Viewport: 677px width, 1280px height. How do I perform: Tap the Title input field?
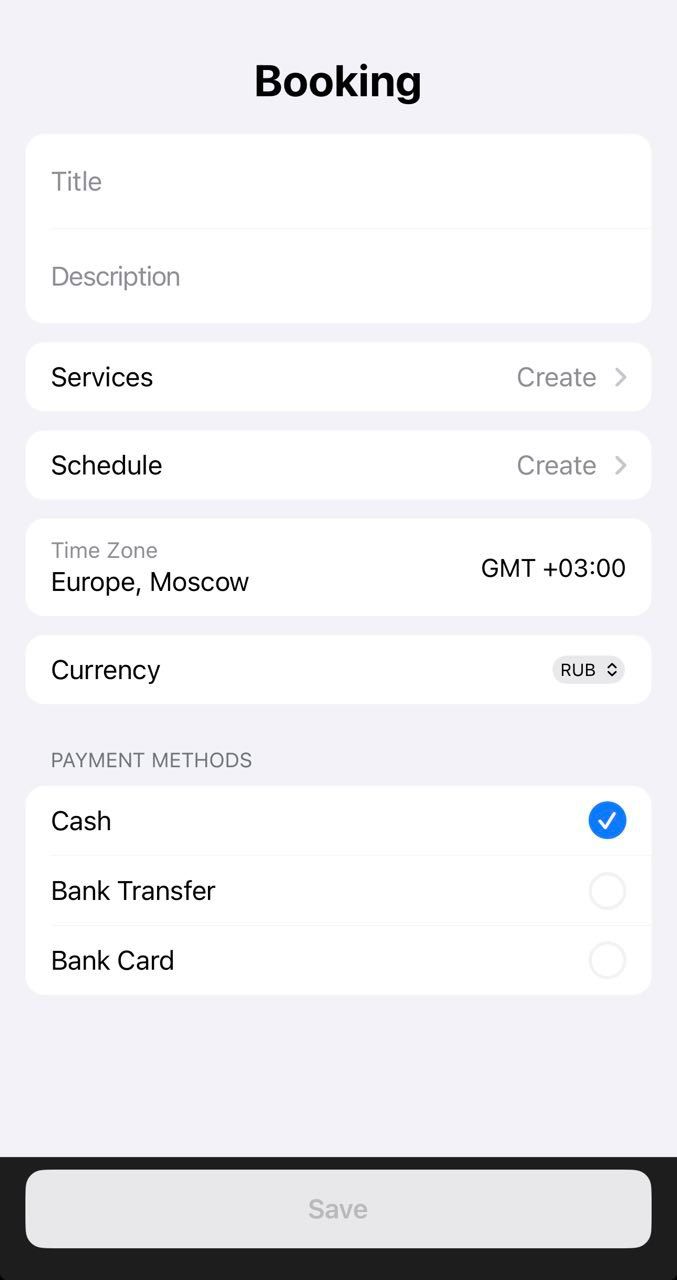pos(338,181)
